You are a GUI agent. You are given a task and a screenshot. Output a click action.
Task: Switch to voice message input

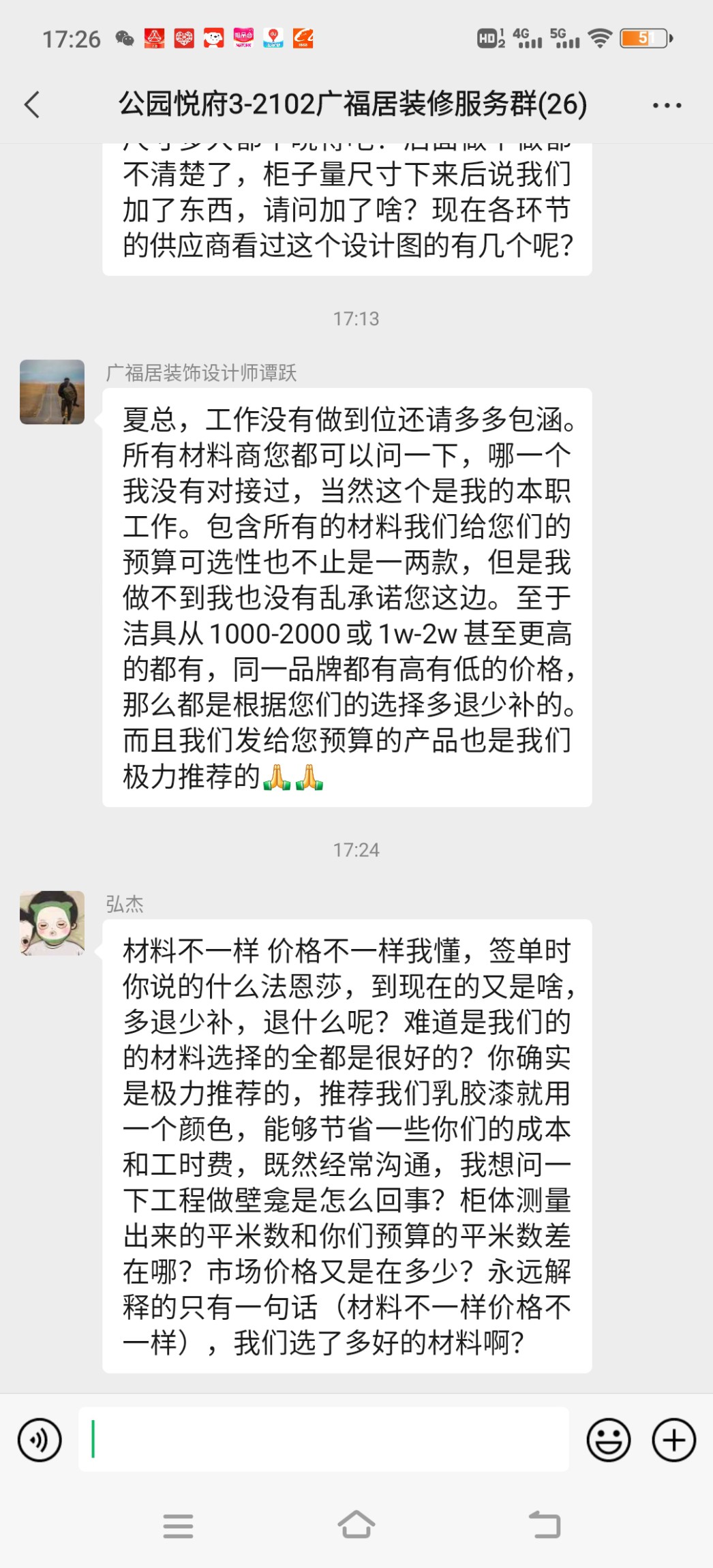(40, 1441)
